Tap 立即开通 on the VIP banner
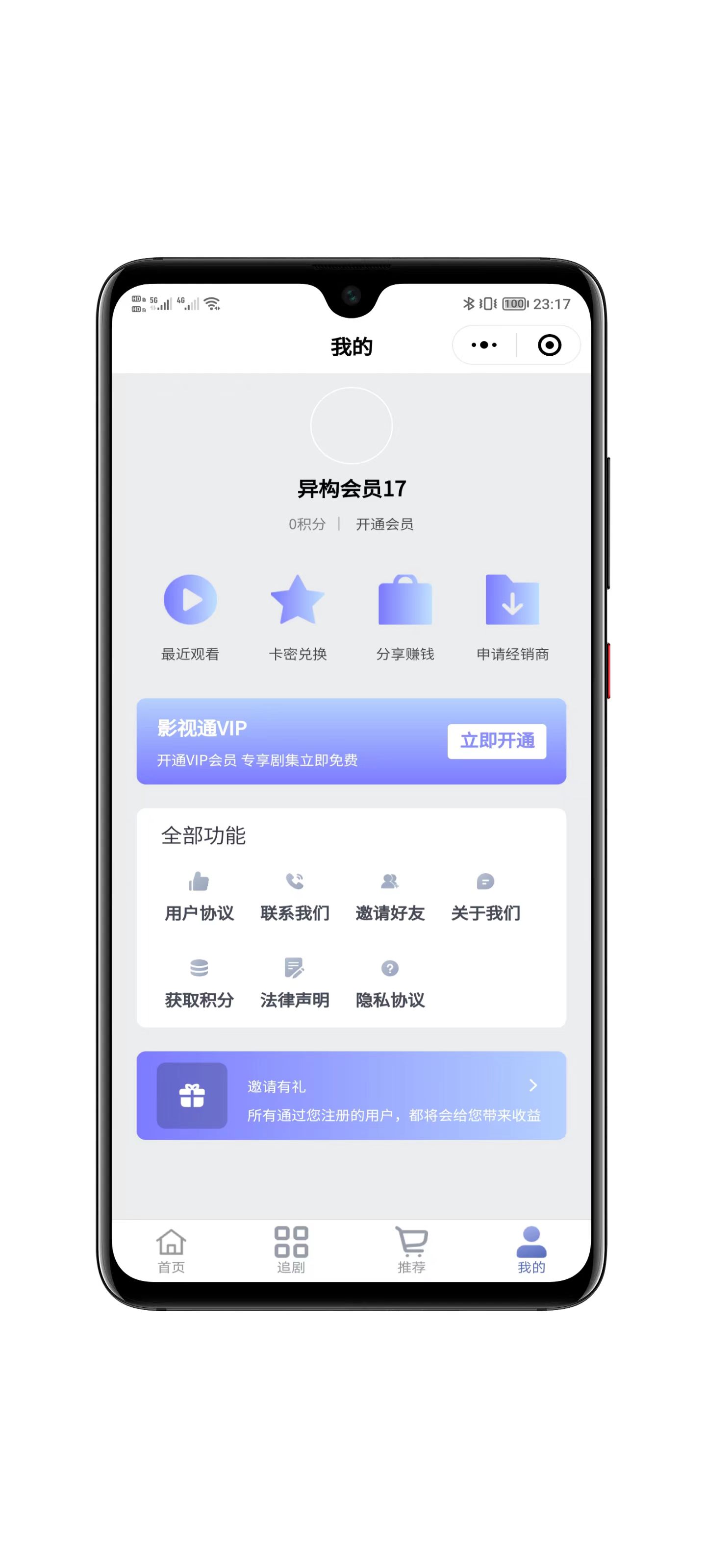 [497, 741]
